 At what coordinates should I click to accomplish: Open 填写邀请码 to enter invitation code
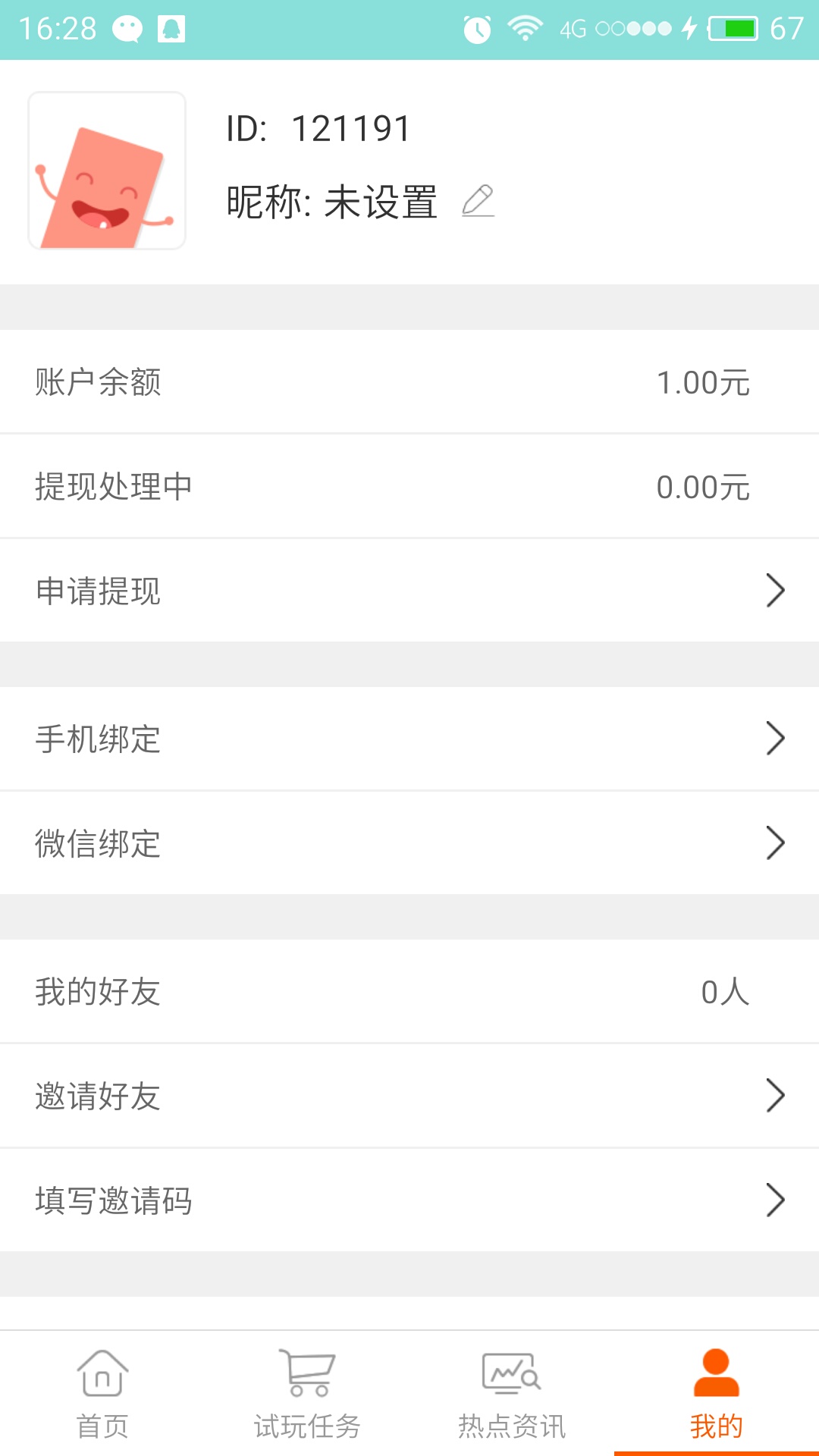[x=114, y=1200]
